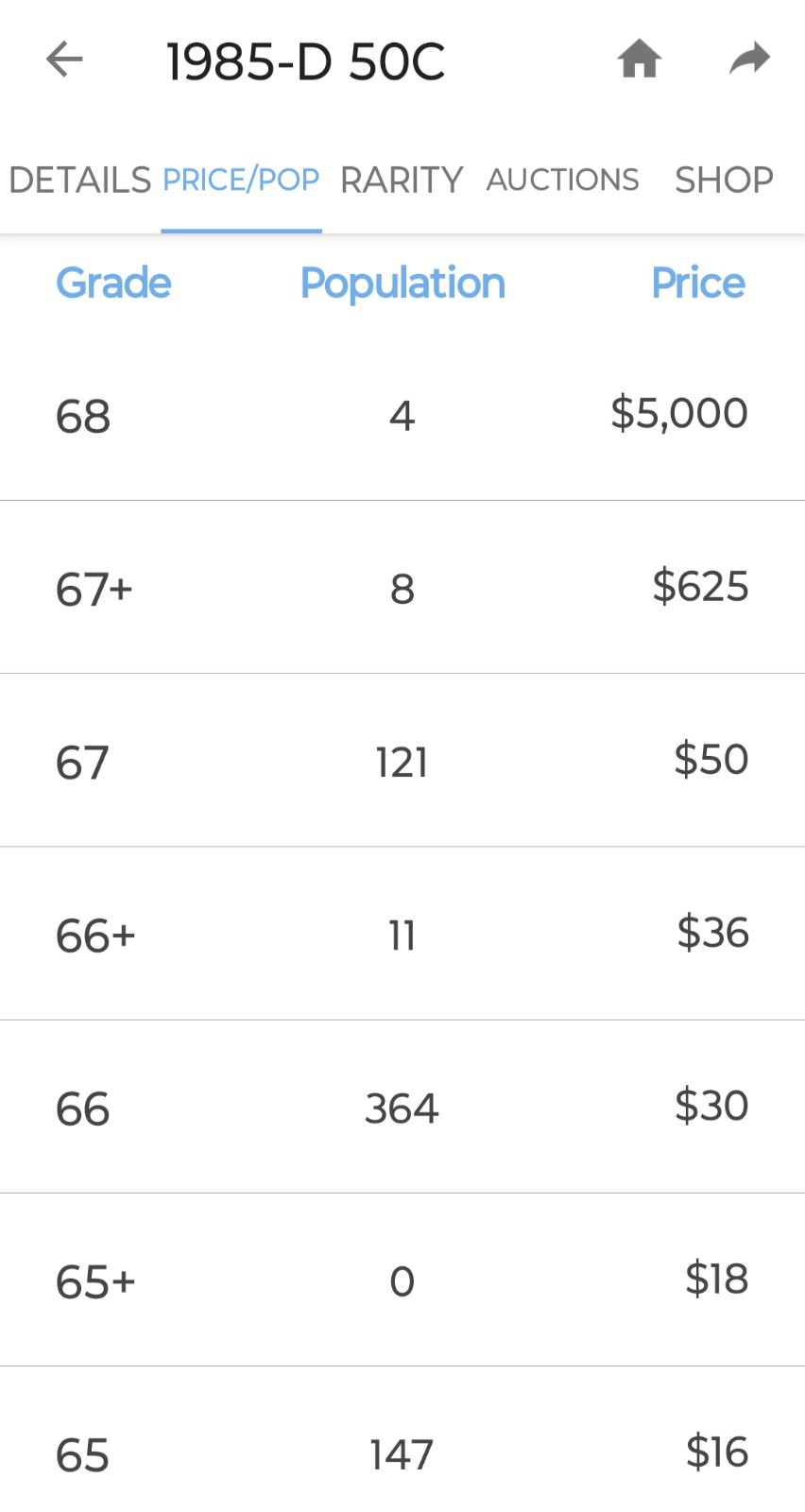Switch to the Details tab
This screenshot has width=805, height=1512.
79,180
